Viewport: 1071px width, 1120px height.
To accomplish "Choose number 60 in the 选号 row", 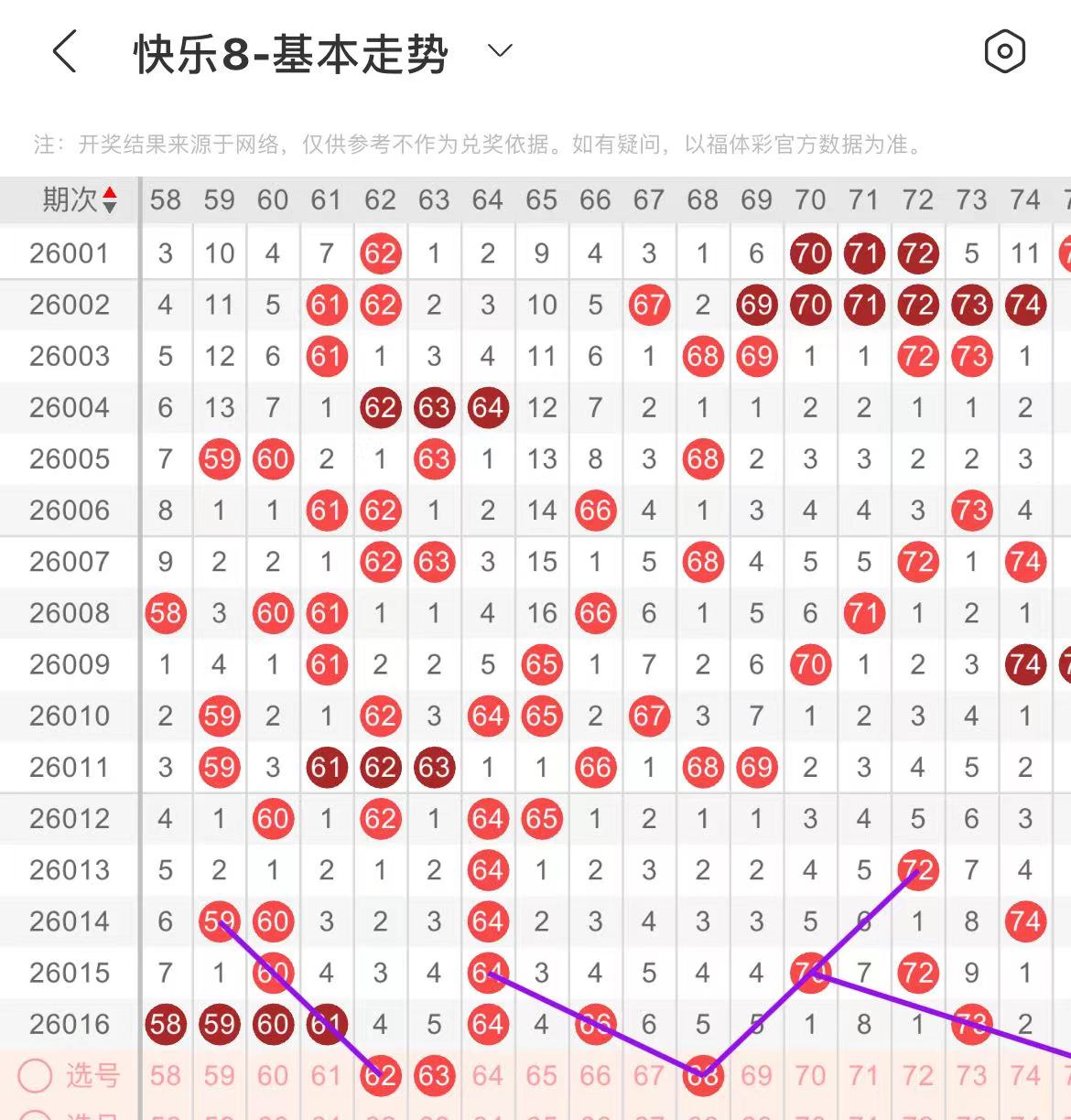I will point(273,1076).
